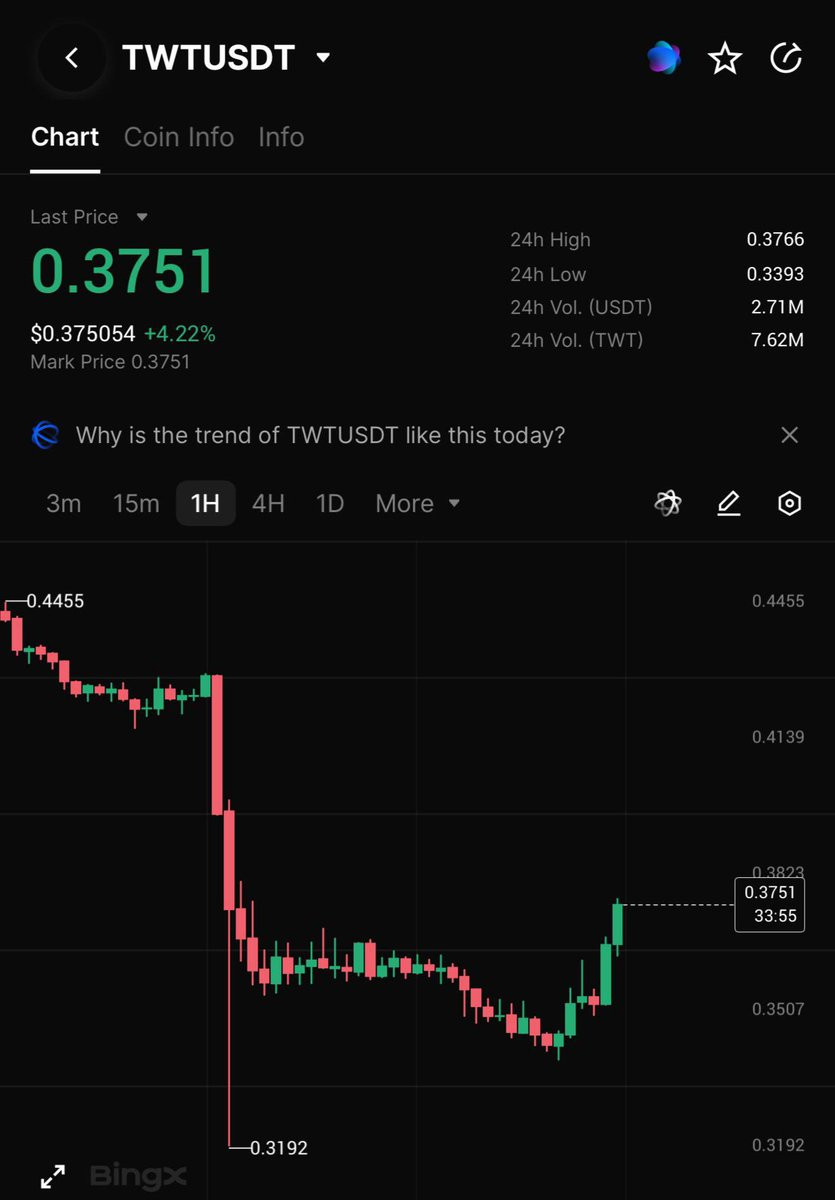The image size is (835, 1200).
Task: Open the chart indicators icon
Action: 668,503
